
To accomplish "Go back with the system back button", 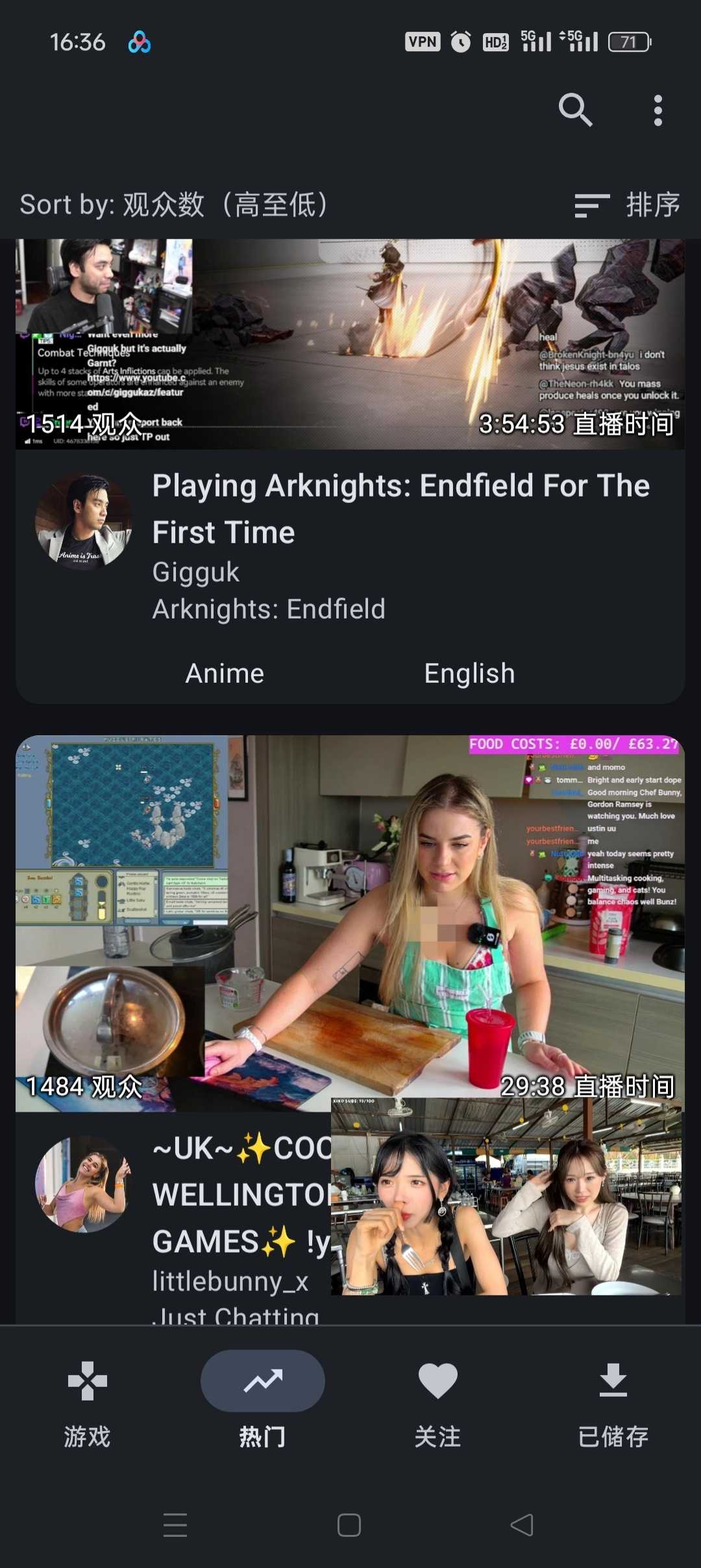I will click(522, 1525).
